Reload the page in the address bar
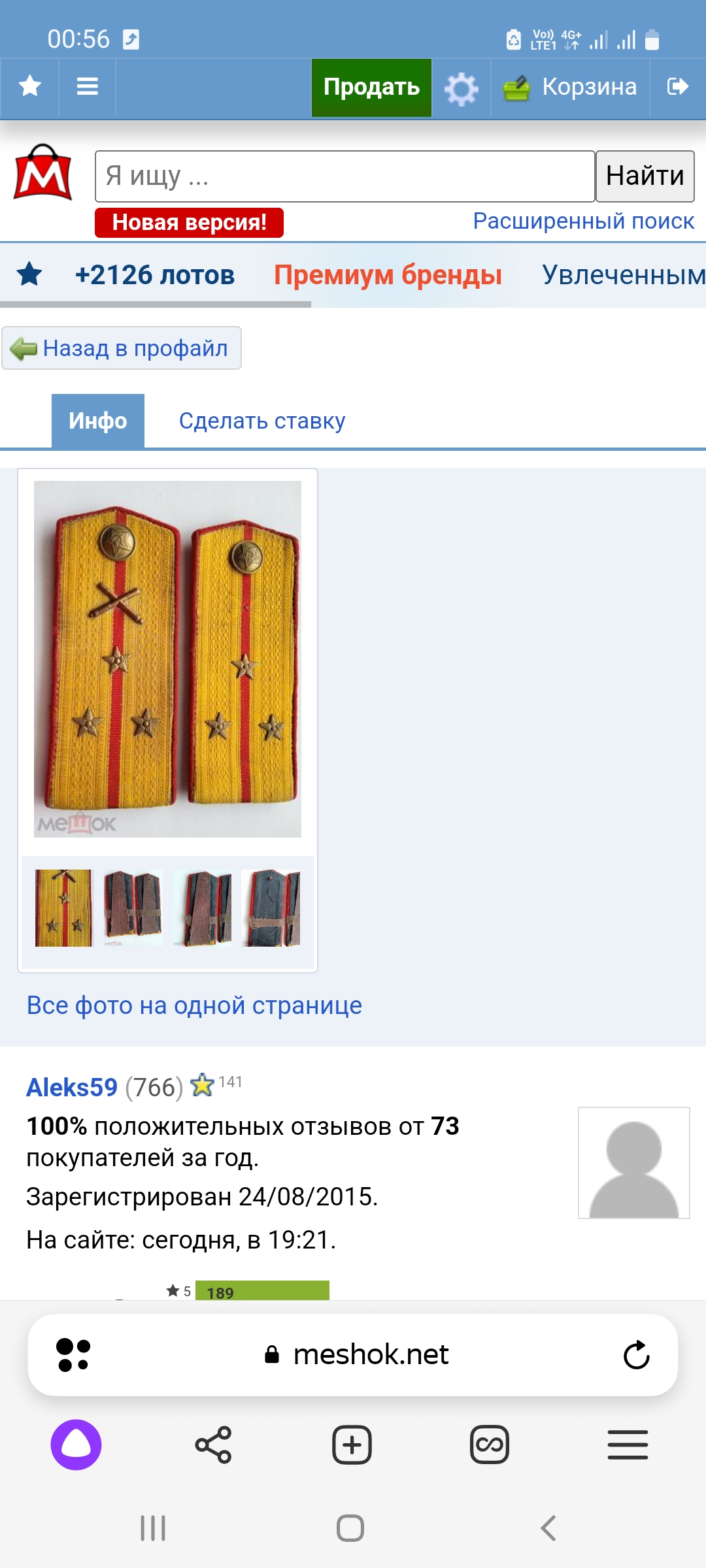706x1568 pixels. coord(636,1355)
